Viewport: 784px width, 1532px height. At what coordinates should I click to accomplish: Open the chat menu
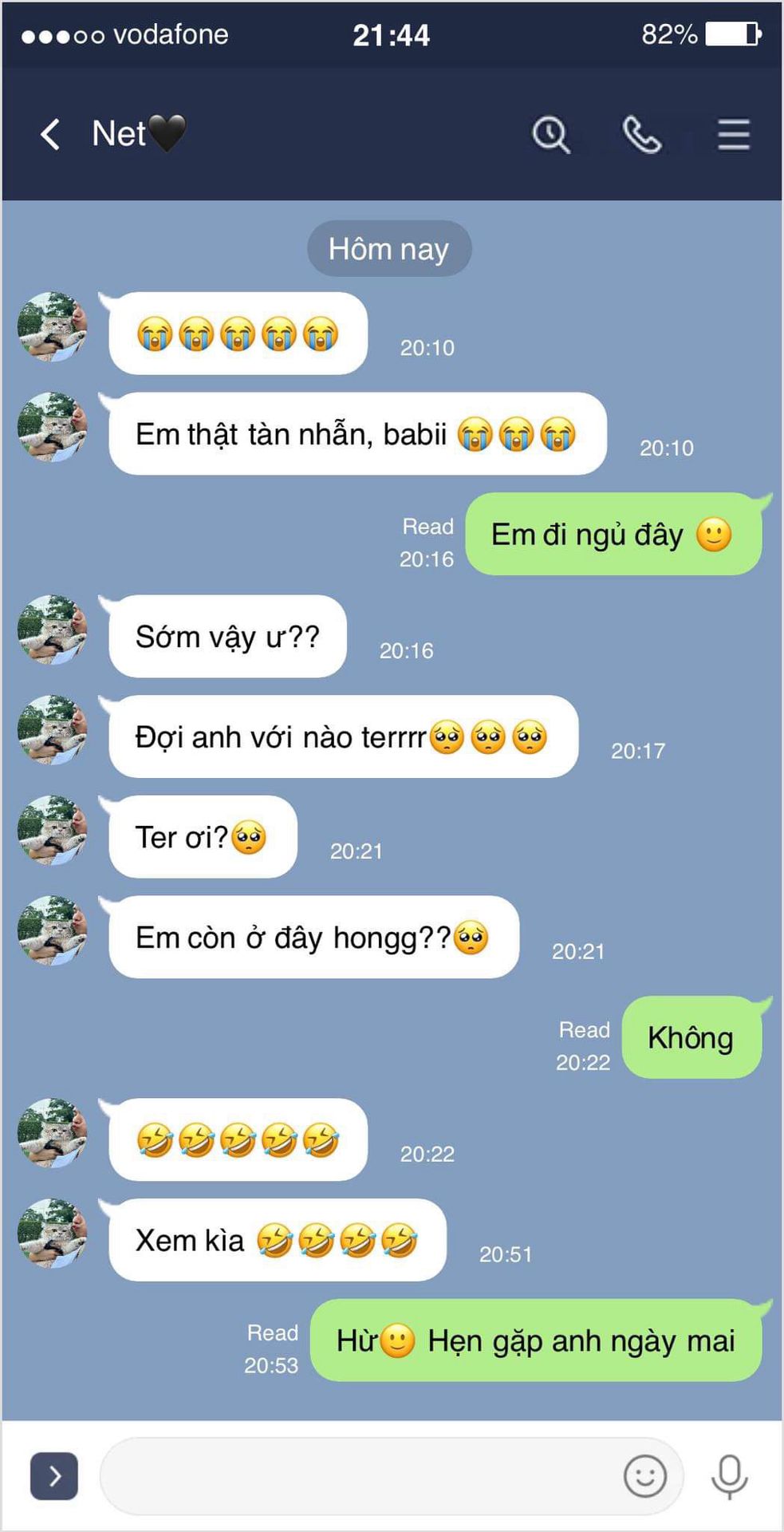click(x=734, y=134)
